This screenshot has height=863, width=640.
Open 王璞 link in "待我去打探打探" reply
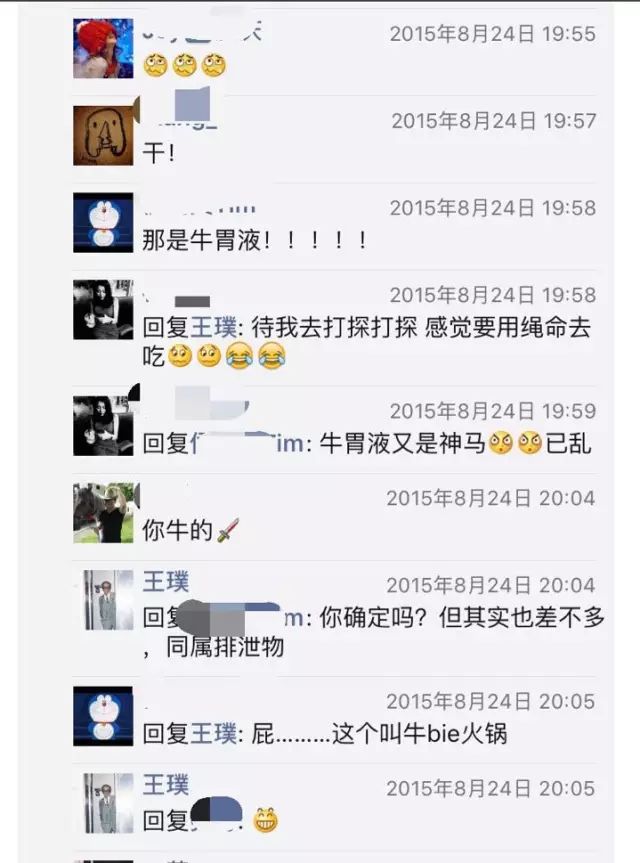click(x=213, y=327)
